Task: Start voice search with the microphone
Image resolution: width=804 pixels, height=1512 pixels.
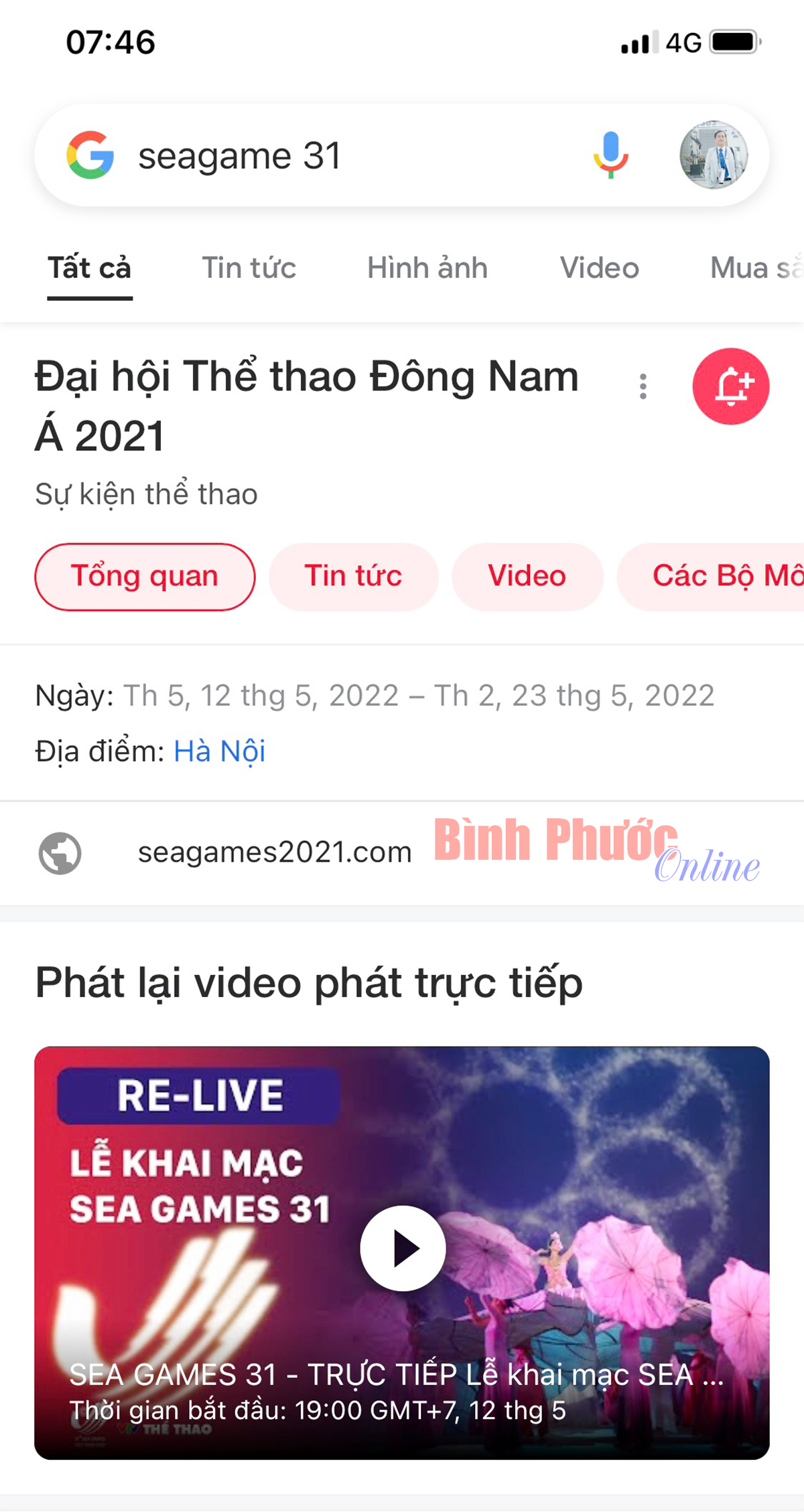Action: pyautogui.click(x=610, y=155)
